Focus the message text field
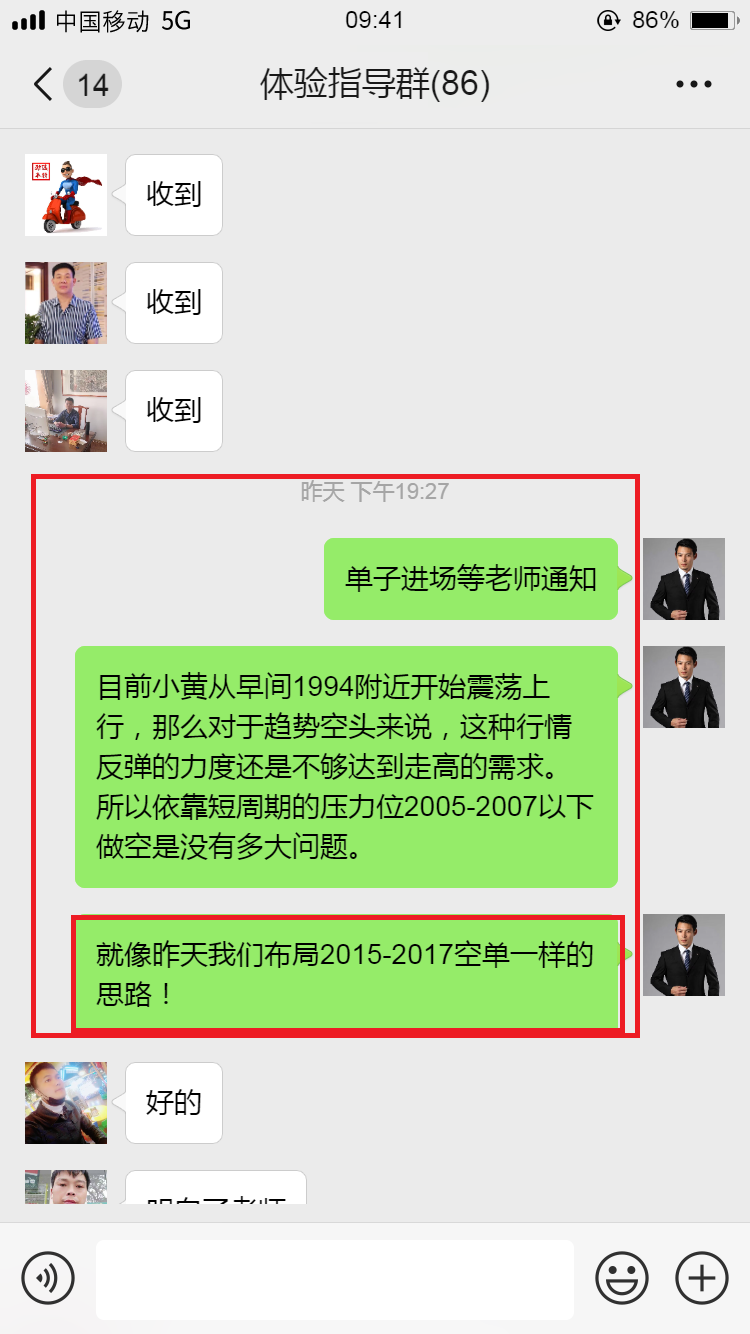750x1334 pixels. [334, 1279]
